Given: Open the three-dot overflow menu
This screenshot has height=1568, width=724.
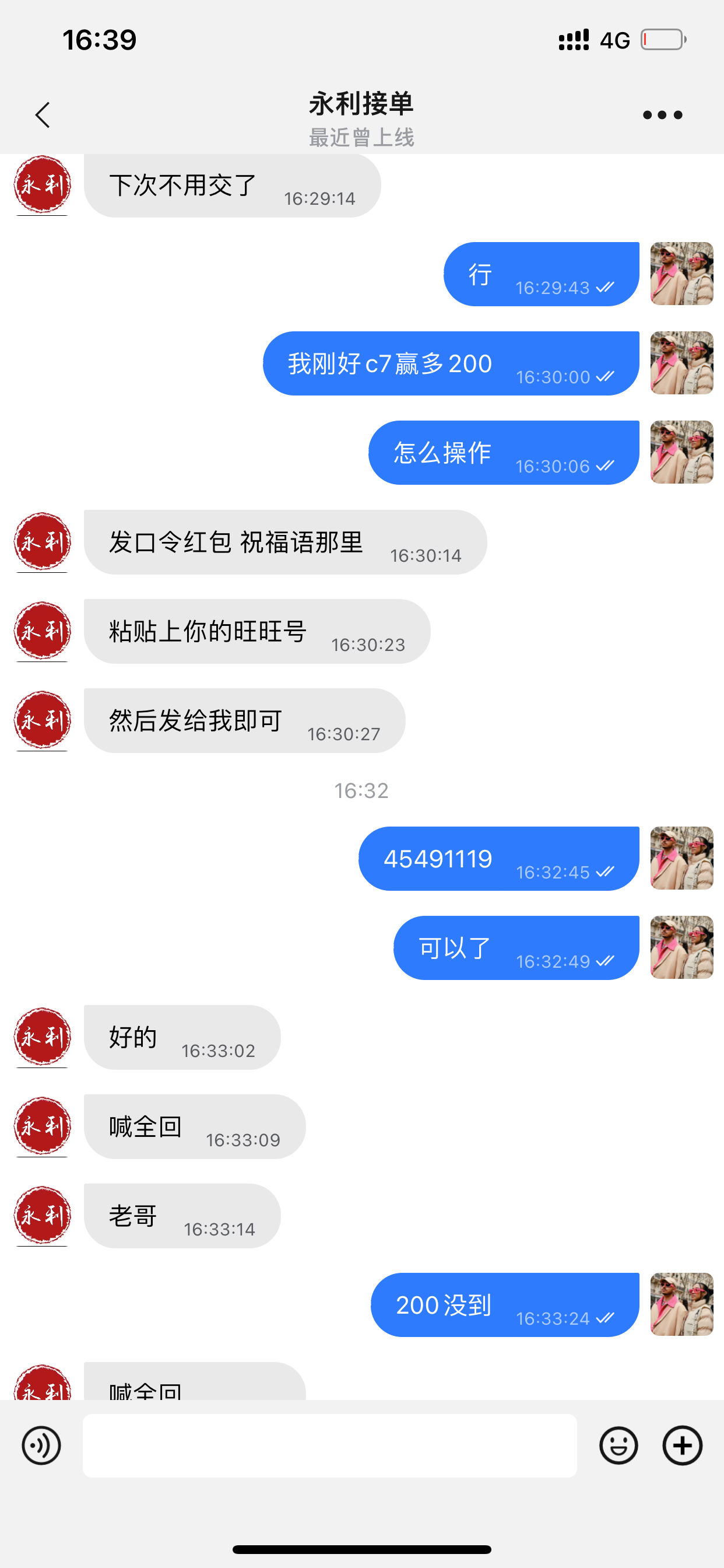Looking at the screenshot, I should point(663,114).
